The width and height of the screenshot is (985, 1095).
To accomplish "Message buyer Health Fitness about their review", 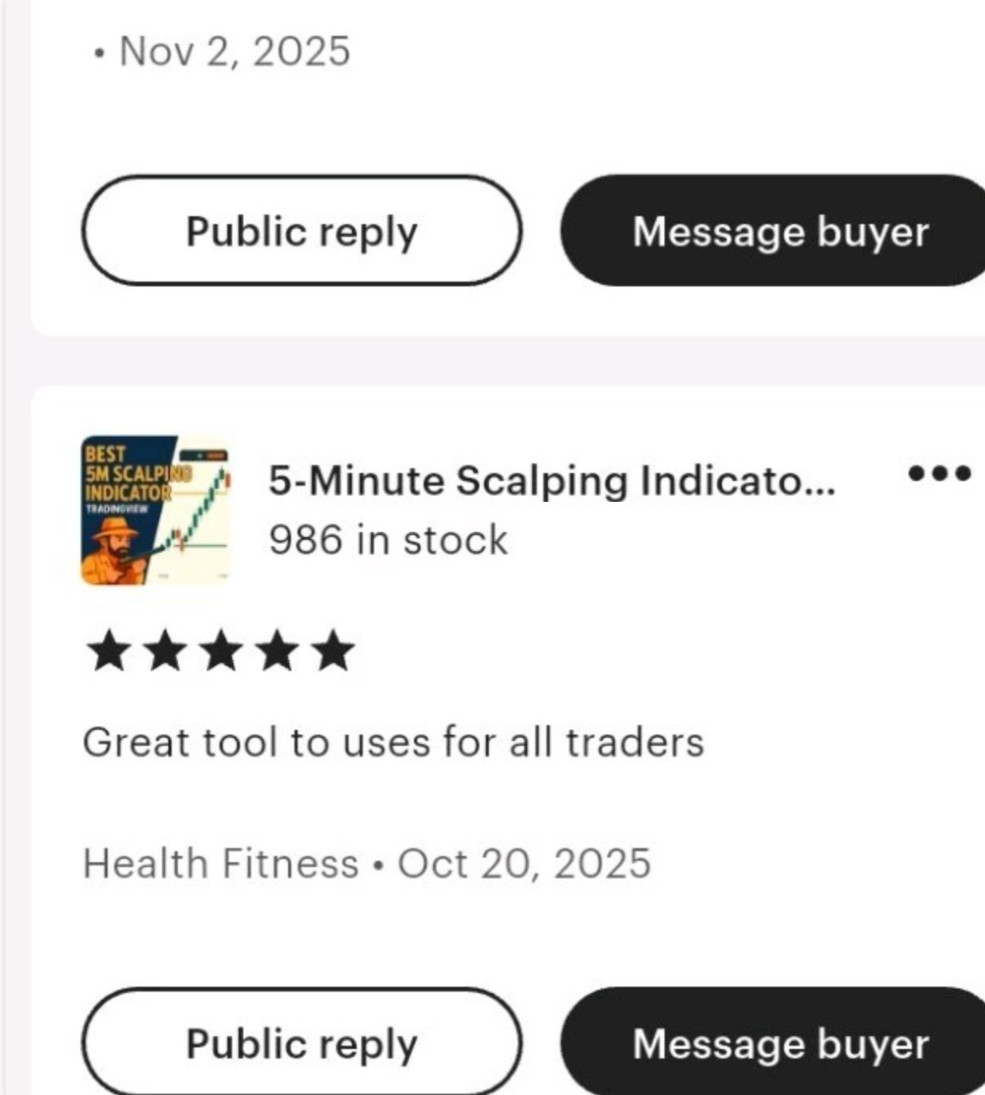I will 781,1043.
